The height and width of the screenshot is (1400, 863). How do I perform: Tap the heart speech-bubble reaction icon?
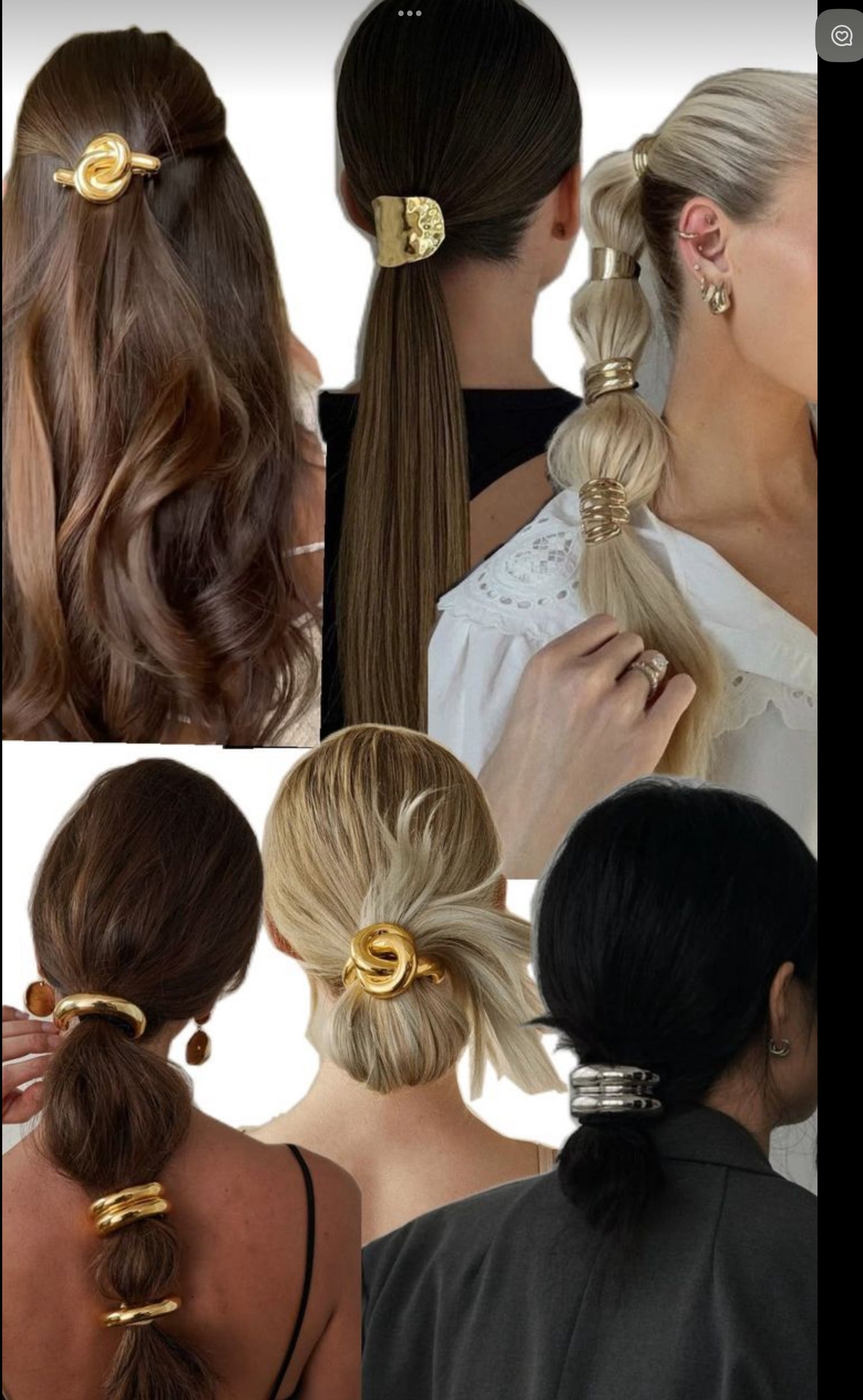pyautogui.click(x=841, y=36)
